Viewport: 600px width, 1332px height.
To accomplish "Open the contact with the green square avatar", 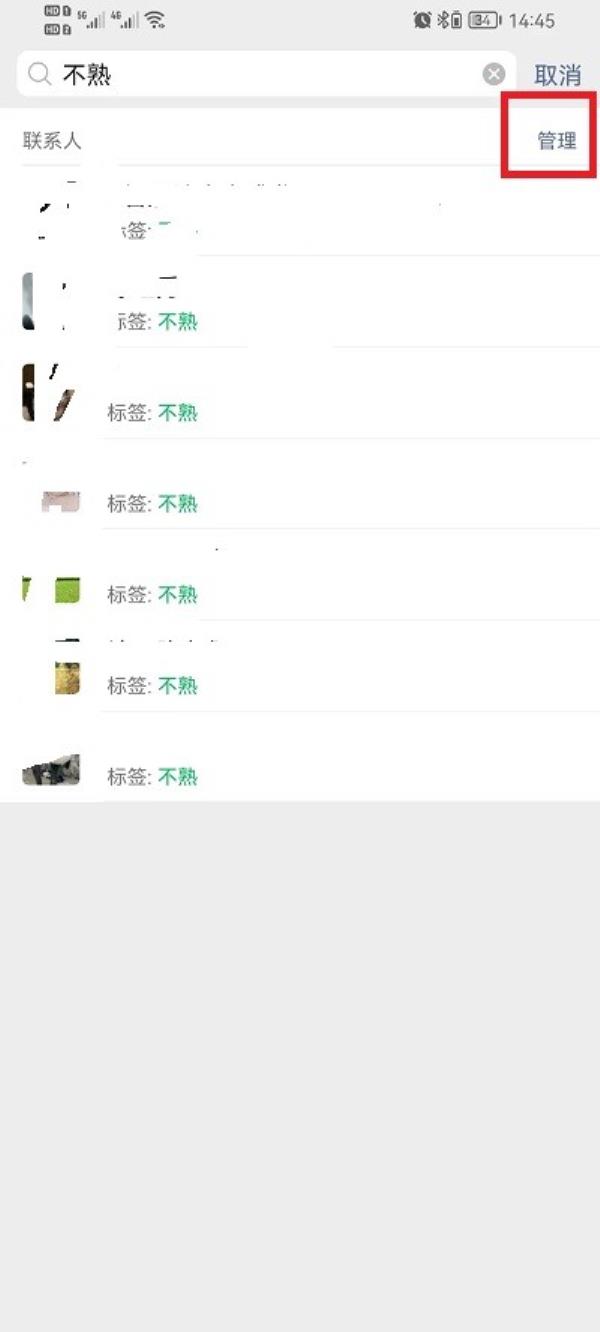I will tap(300, 575).
